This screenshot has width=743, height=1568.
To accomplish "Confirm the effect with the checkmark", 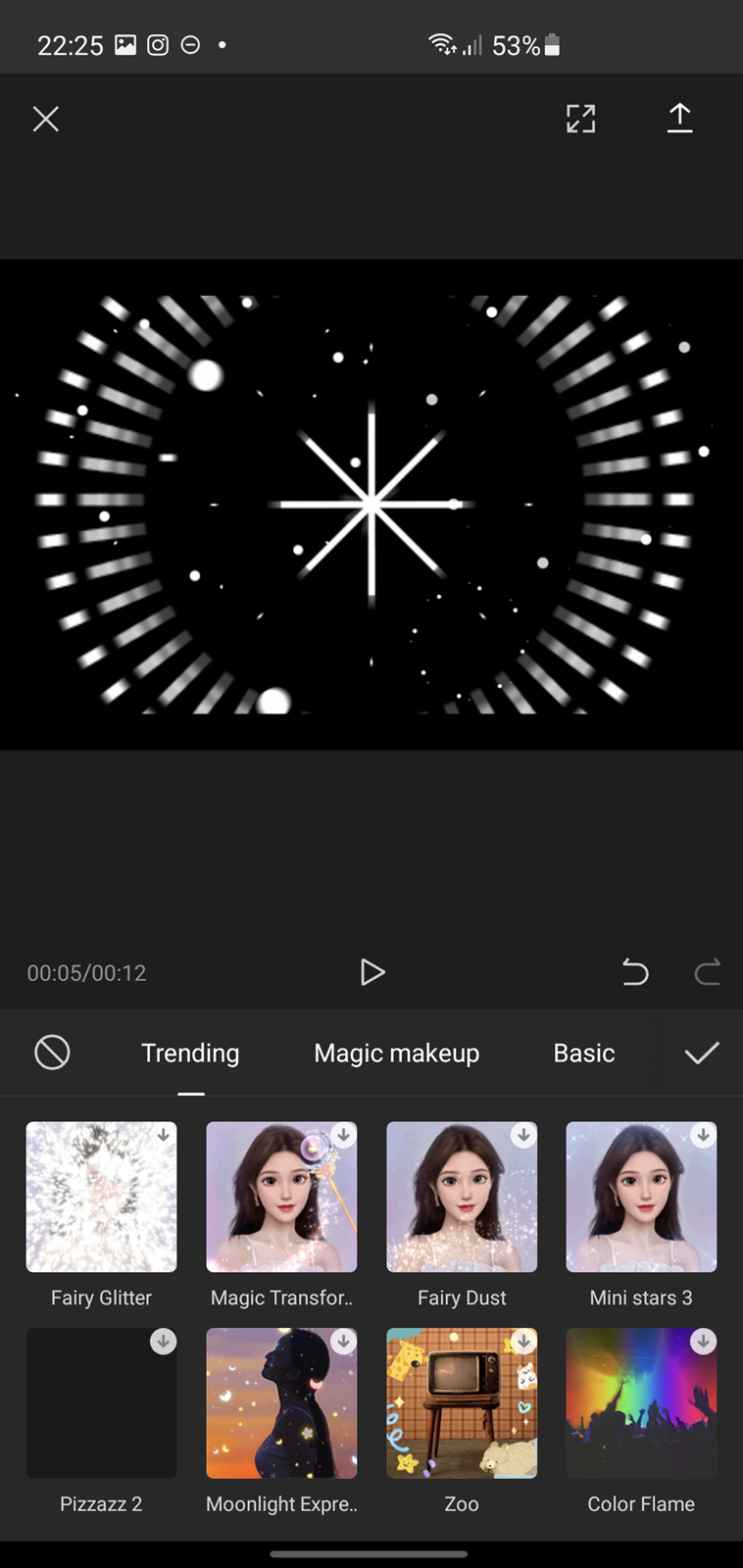I will point(702,1053).
